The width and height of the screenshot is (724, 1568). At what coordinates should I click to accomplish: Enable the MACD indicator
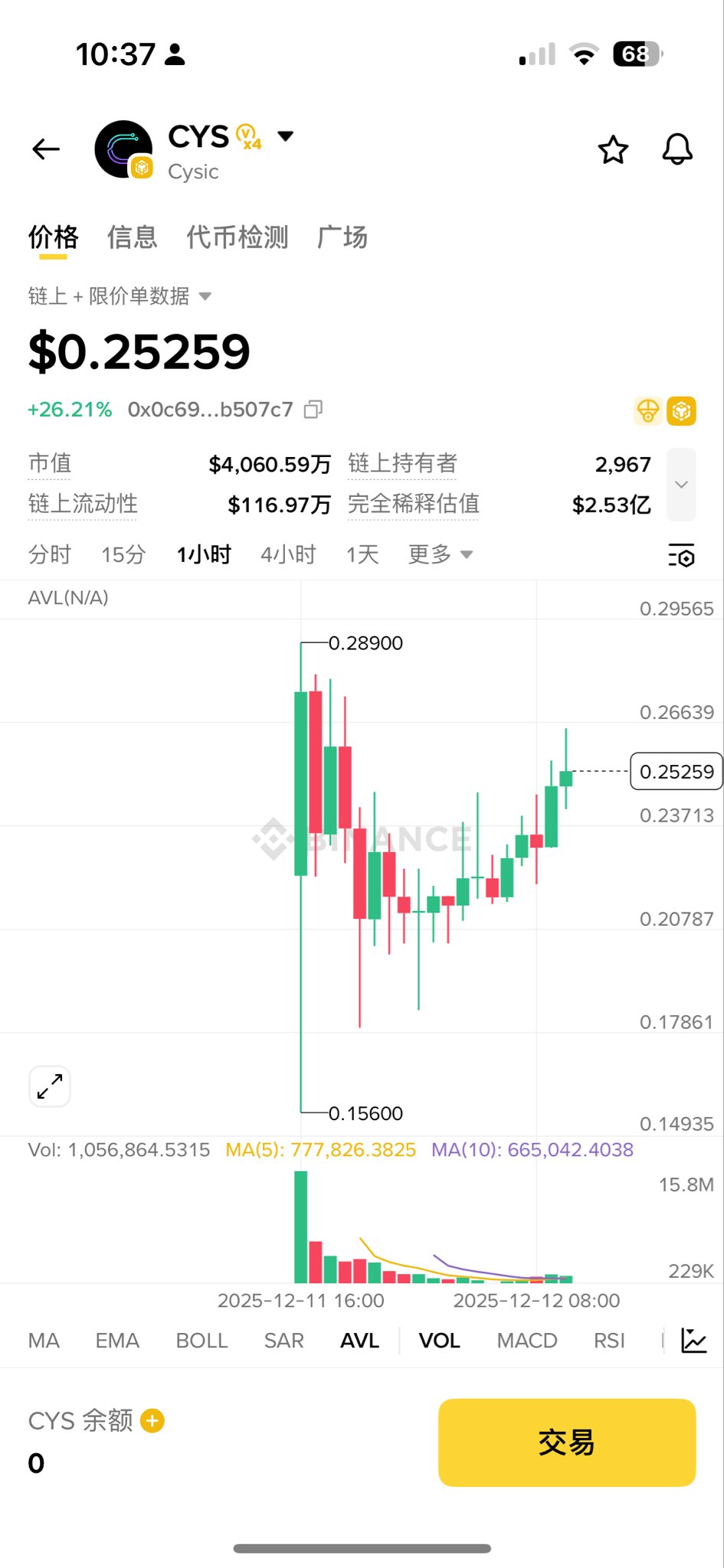pyautogui.click(x=527, y=1341)
